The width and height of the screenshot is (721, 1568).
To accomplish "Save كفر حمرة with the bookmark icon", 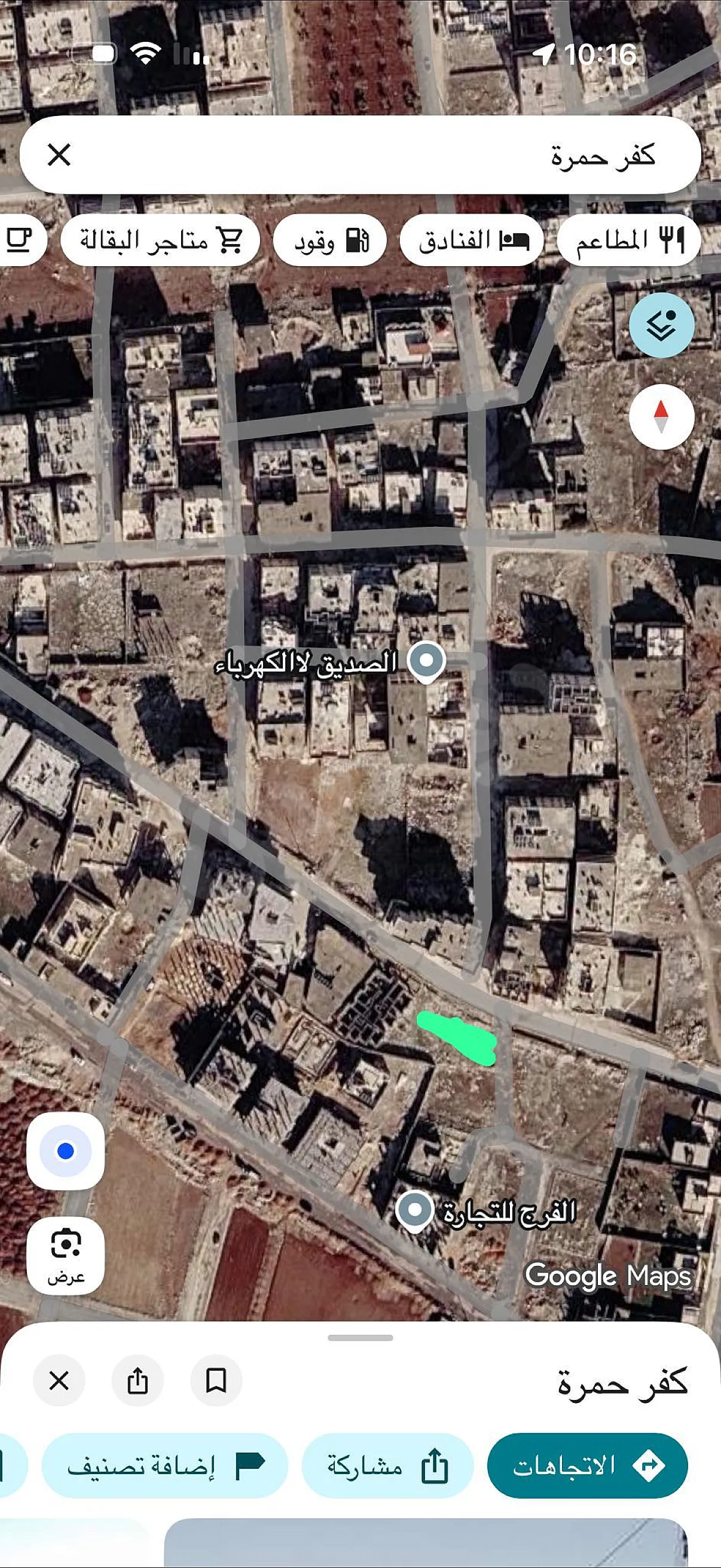I will click(216, 1380).
